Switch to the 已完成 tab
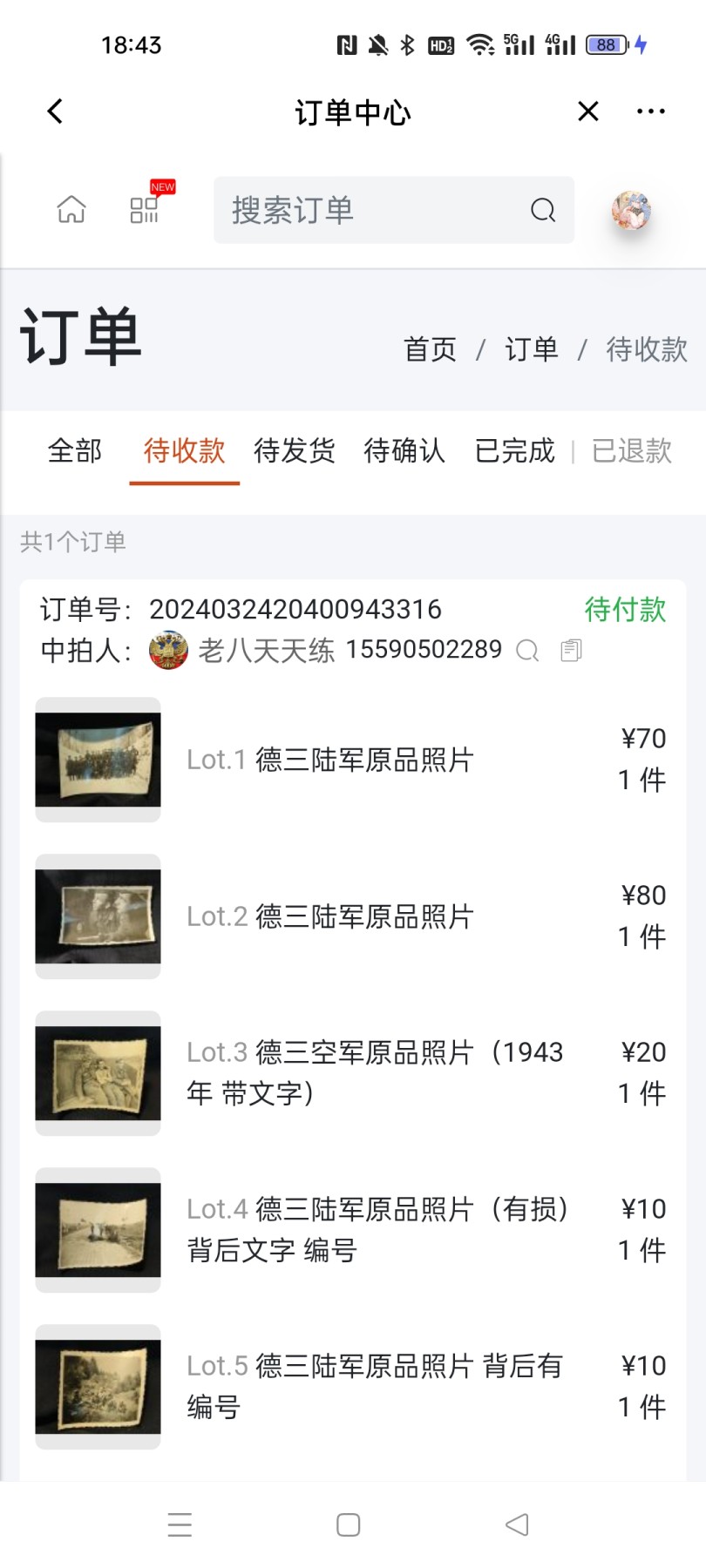706x1568 pixels. click(514, 450)
